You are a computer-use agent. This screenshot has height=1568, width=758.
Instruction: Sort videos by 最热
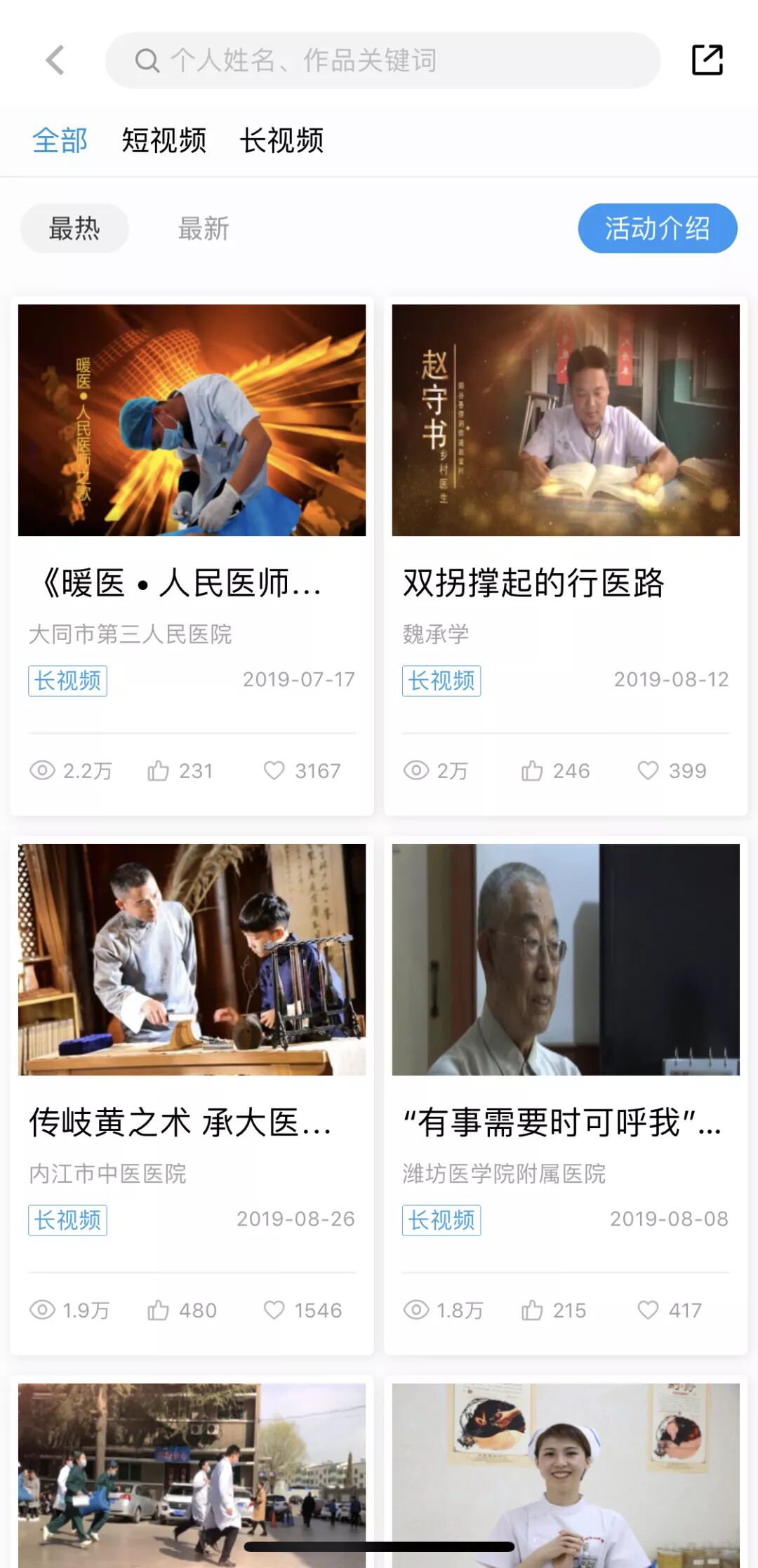(x=74, y=229)
